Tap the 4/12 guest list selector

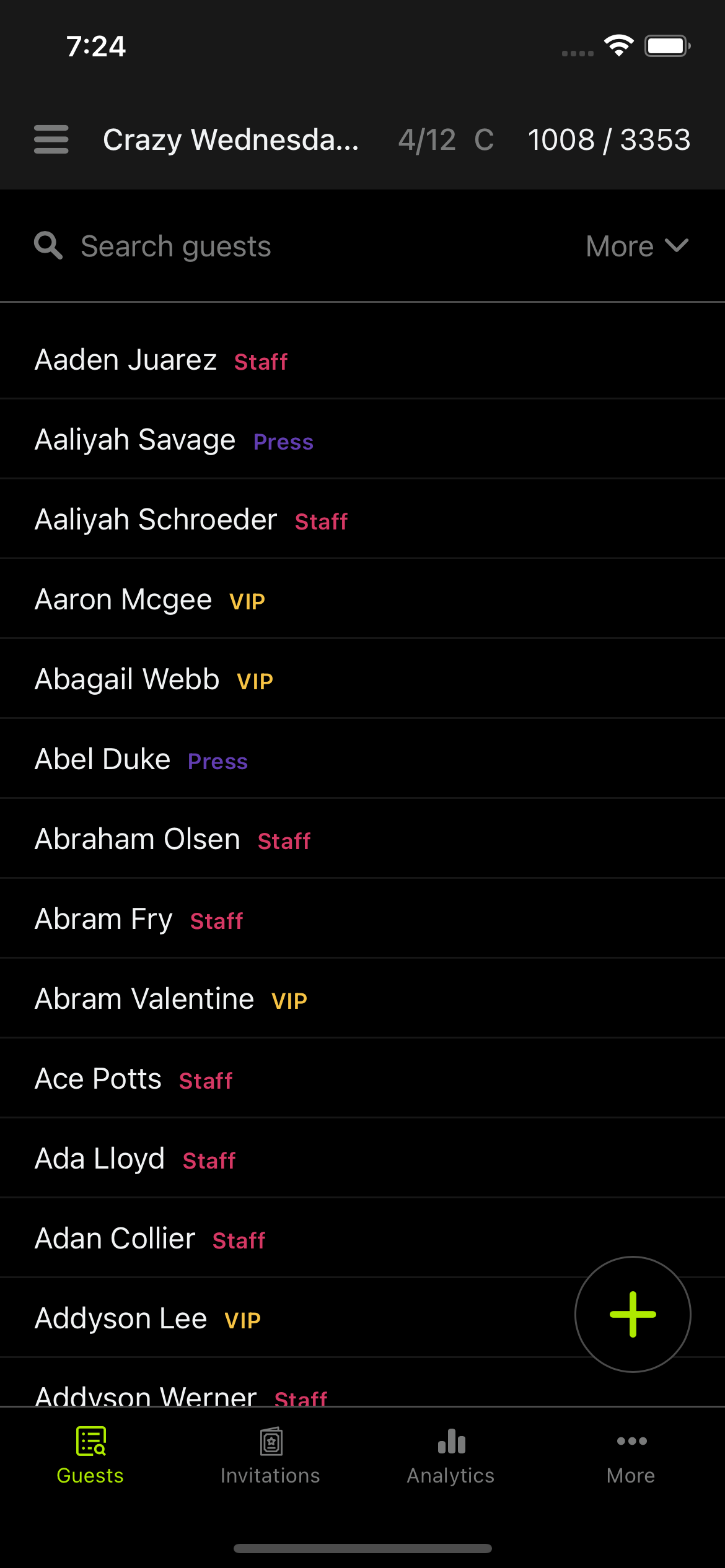click(x=426, y=140)
